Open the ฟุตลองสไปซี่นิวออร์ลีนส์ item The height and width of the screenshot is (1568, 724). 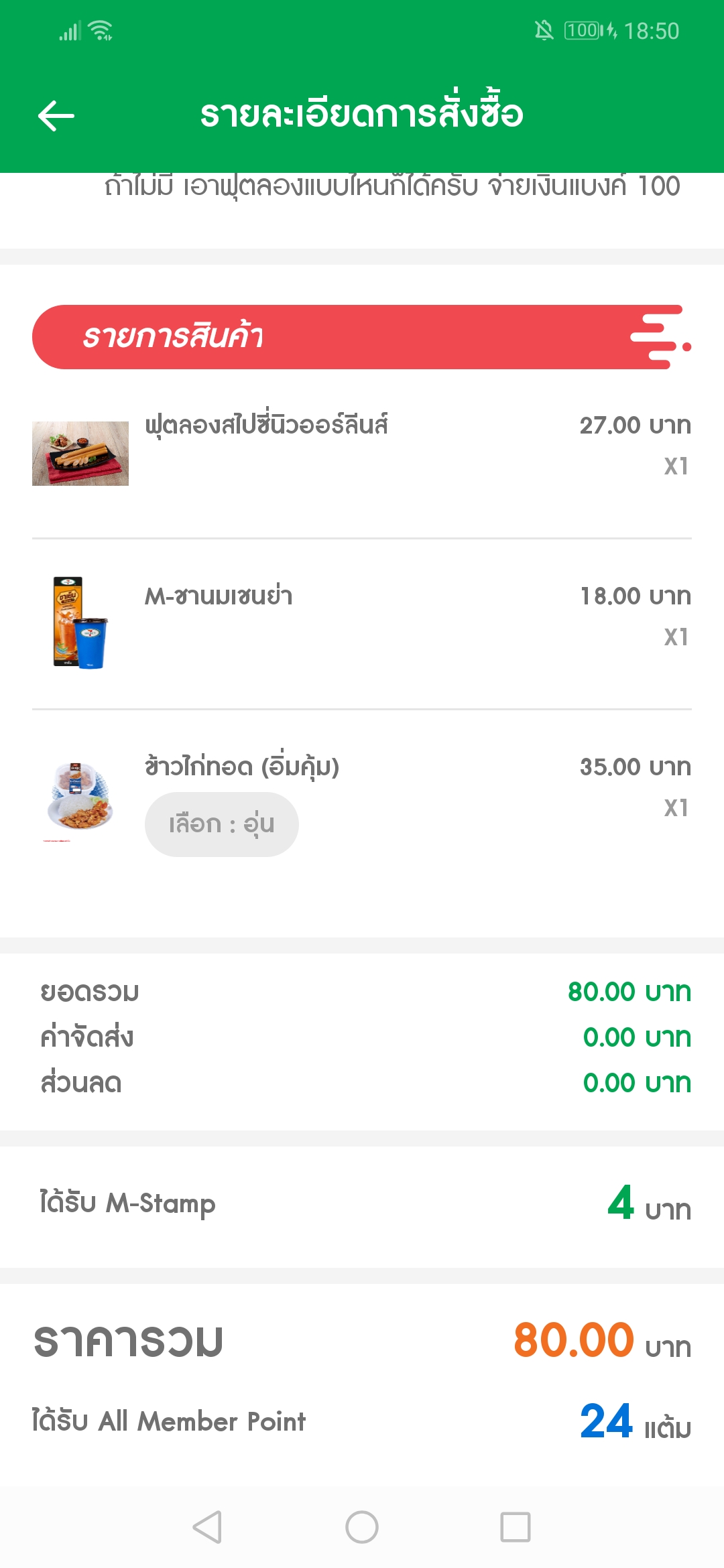click(x=362, y=453)
